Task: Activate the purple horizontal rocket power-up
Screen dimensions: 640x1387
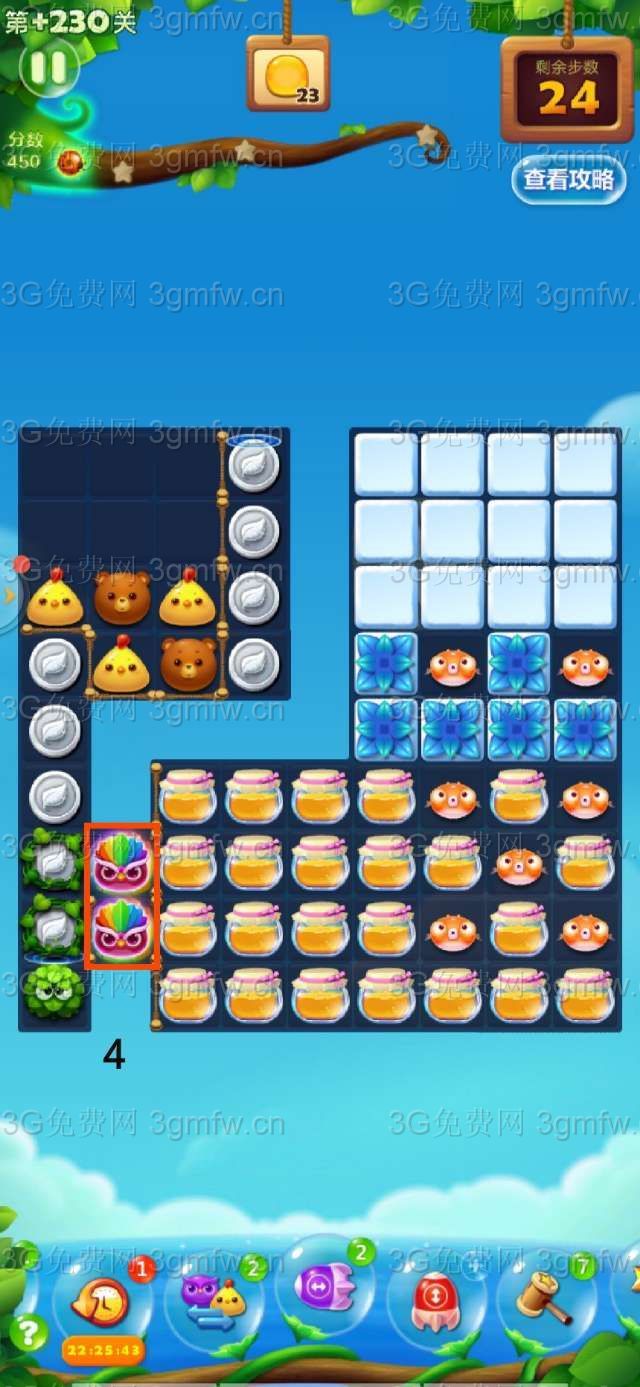Action: (x=324, y=1286)
